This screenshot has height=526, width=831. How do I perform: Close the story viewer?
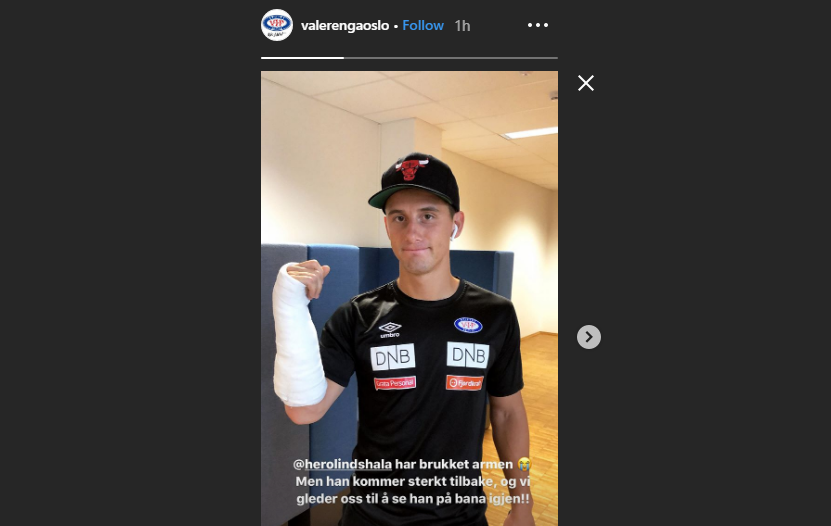[586, 83]
